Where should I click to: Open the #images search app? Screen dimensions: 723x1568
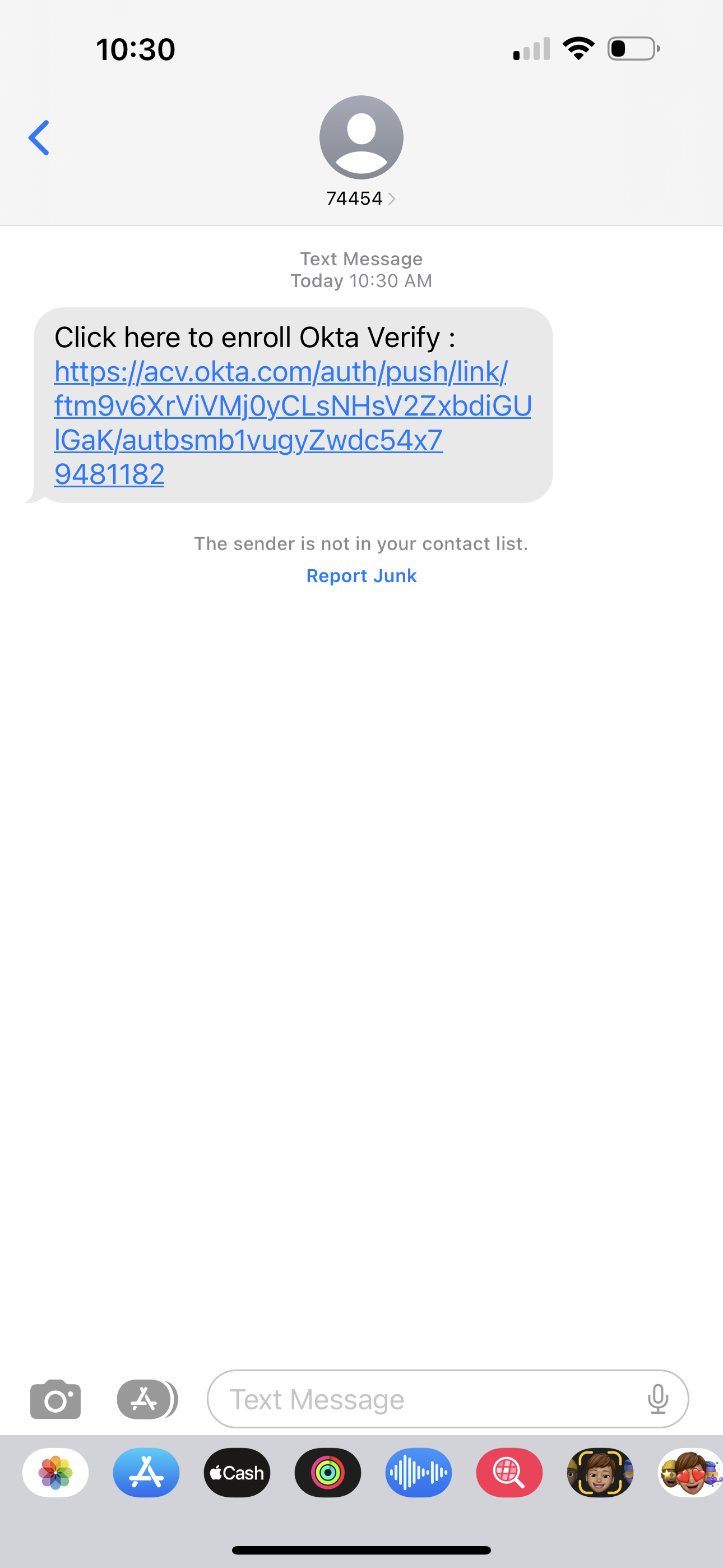click(x=509, y=1473)
